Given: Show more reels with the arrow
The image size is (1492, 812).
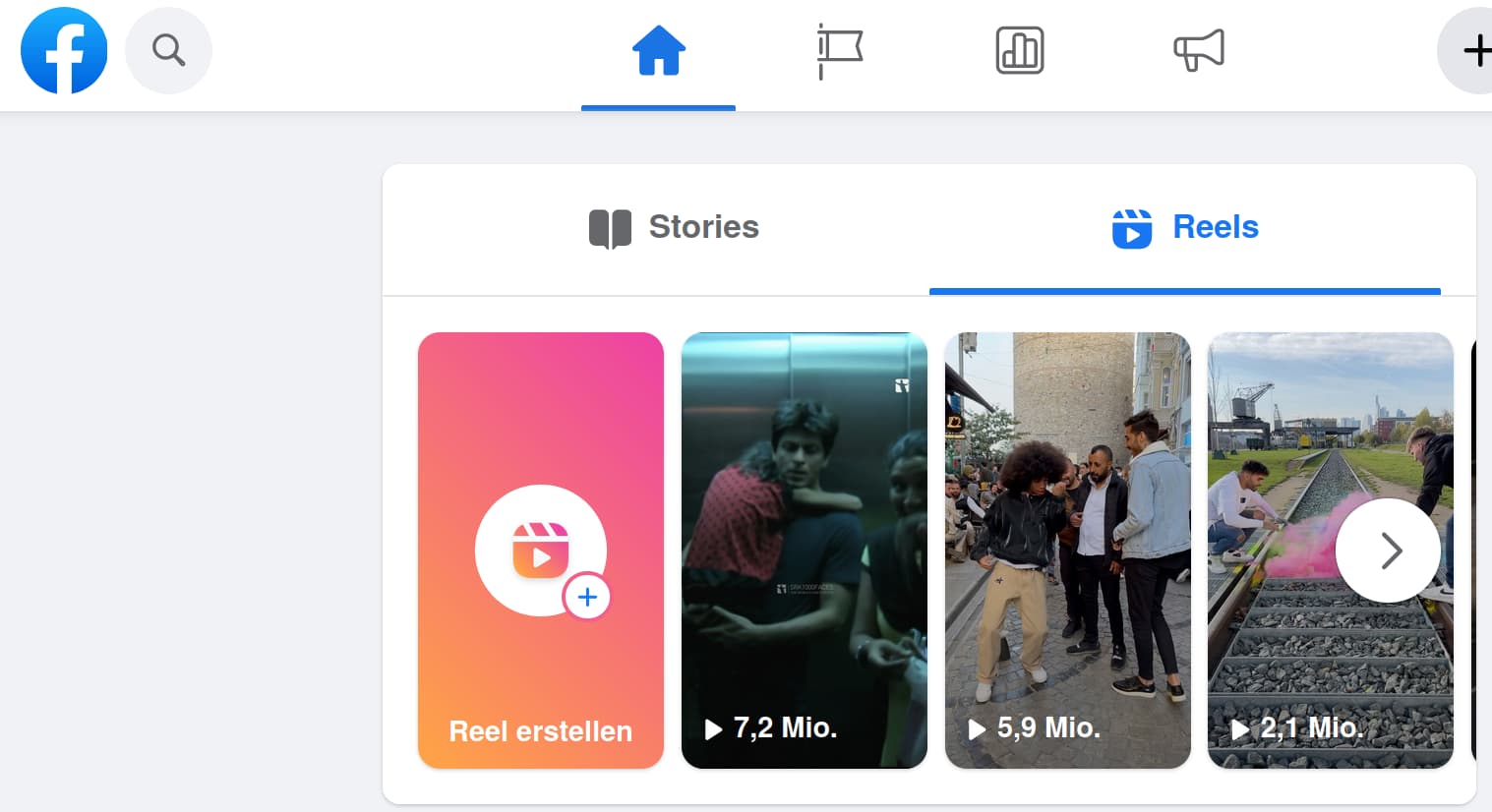Looking at the screenshot, I should point(1388,551).
